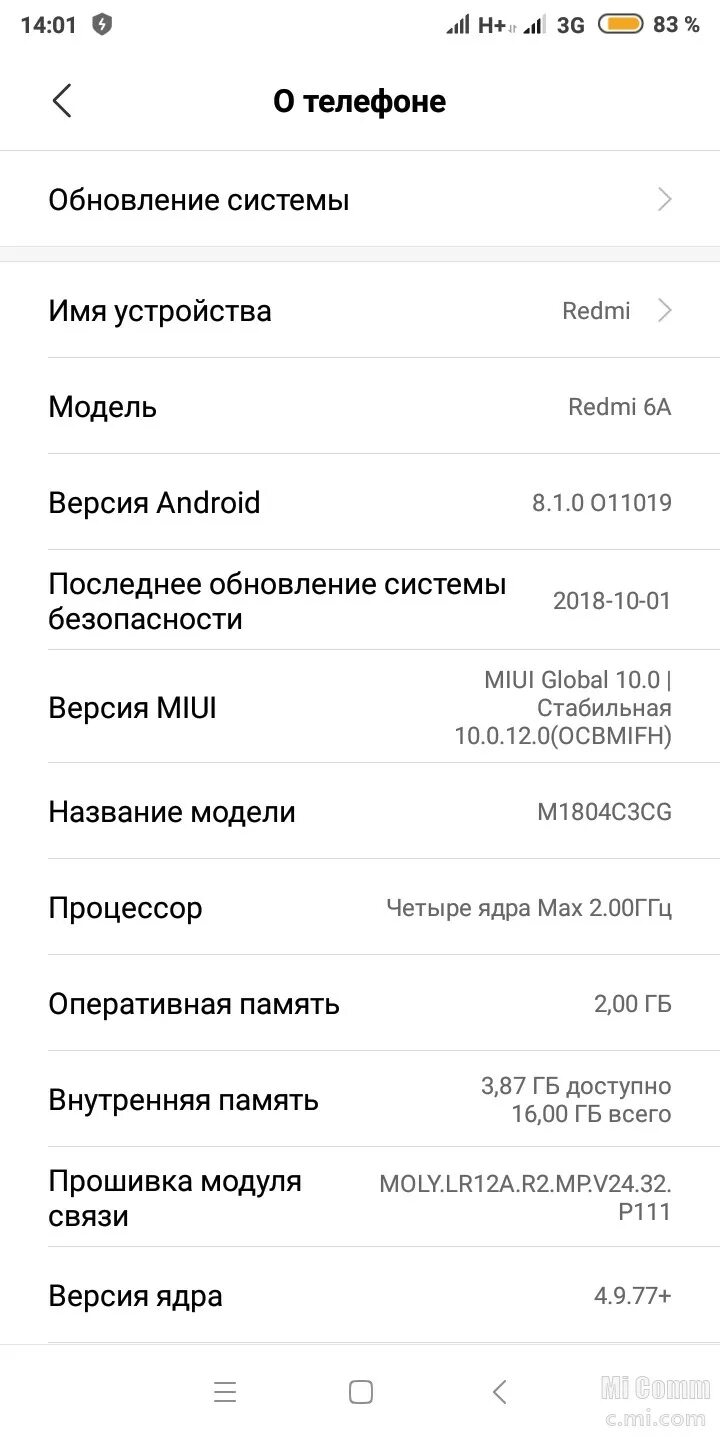Viewport: 720px width, 1440px height.
Task: Tap the Версия ядра row
Action: pyautogui.click(x=360, y=1296)
